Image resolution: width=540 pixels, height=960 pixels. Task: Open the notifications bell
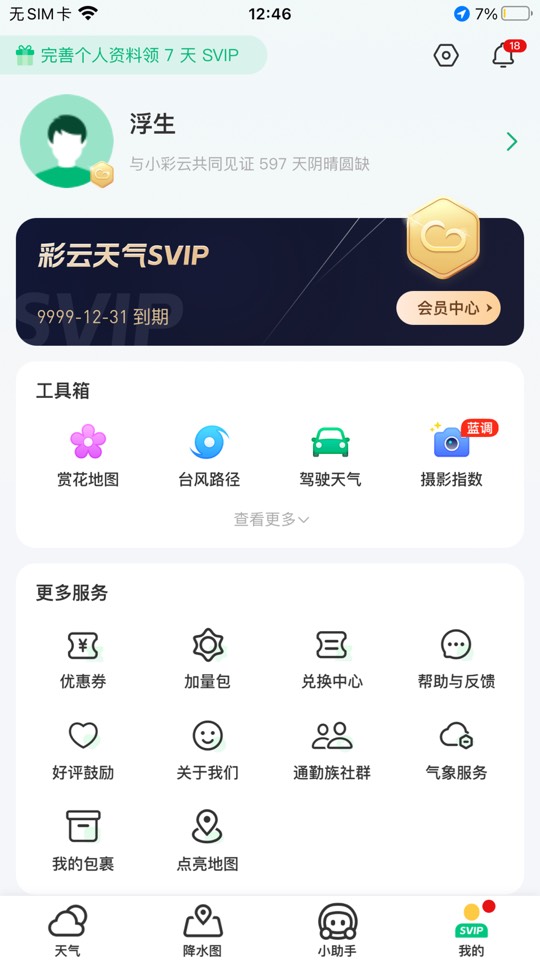click(504, 55)
